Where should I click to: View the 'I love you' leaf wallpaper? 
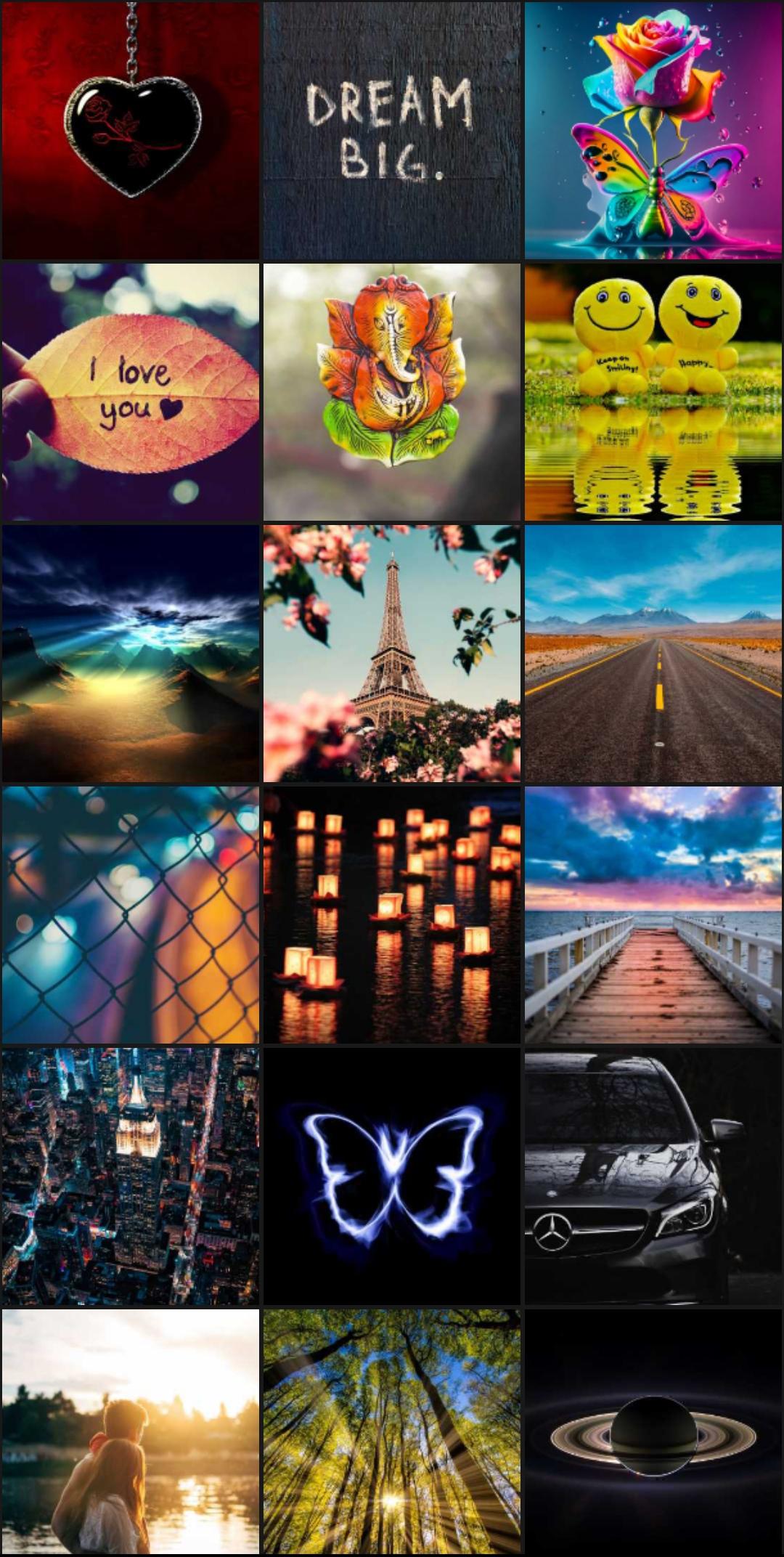click(131, 392)
